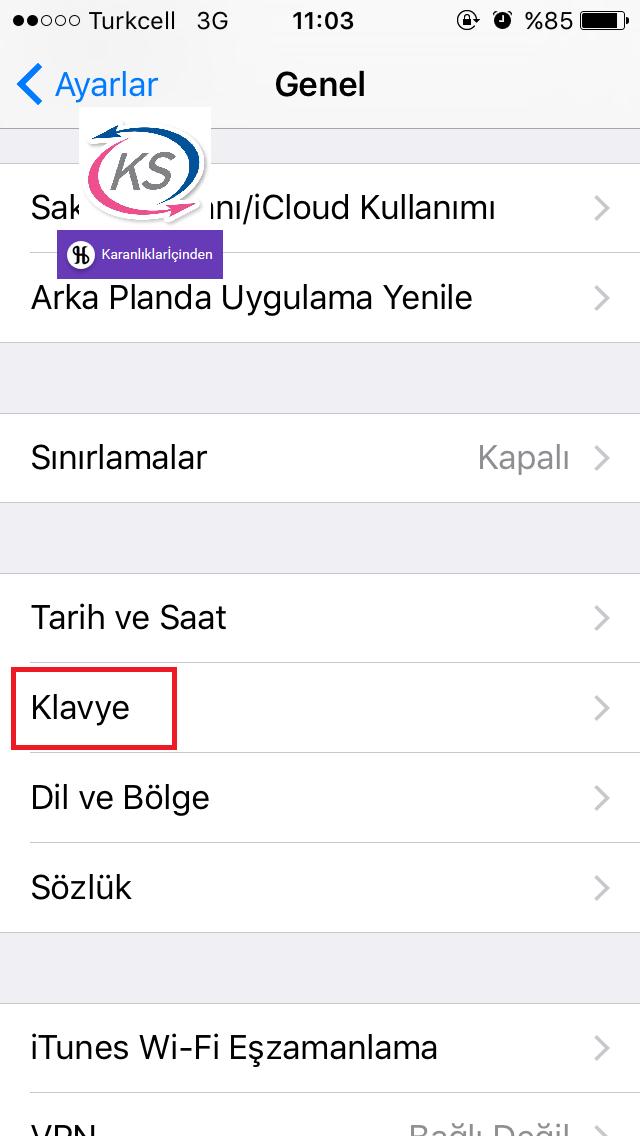
Task: Go back to Ayarlar
Action: click(x=87, y=84)
